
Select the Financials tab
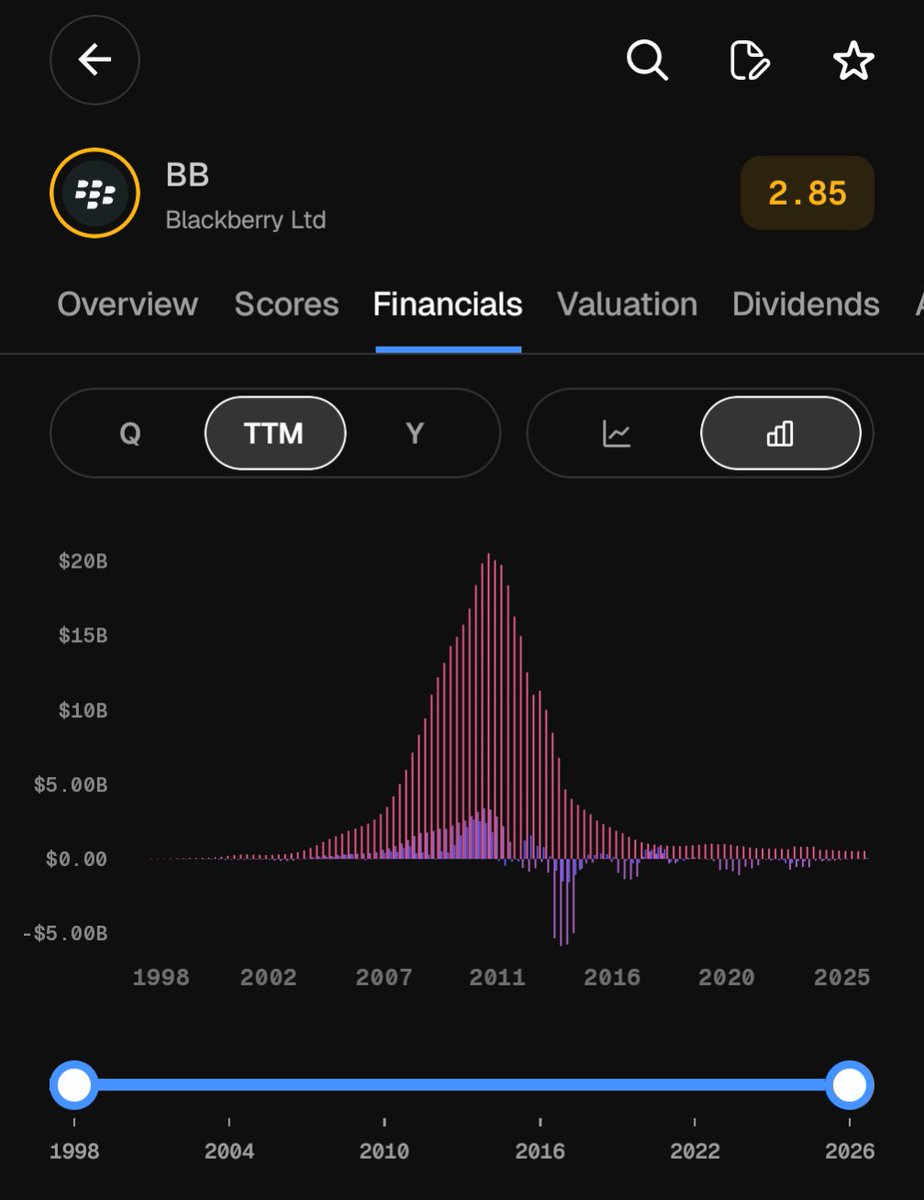pos(447,304)
